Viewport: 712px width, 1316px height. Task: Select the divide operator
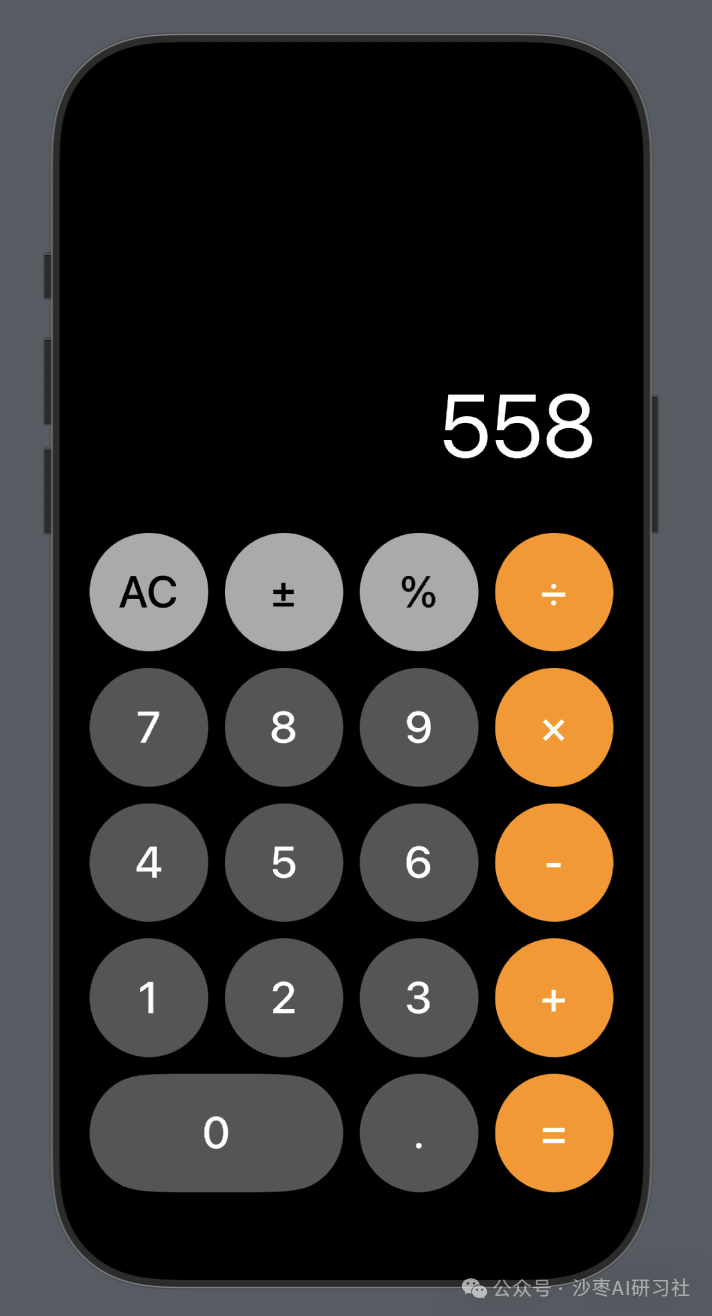click(x=554, y=592)
